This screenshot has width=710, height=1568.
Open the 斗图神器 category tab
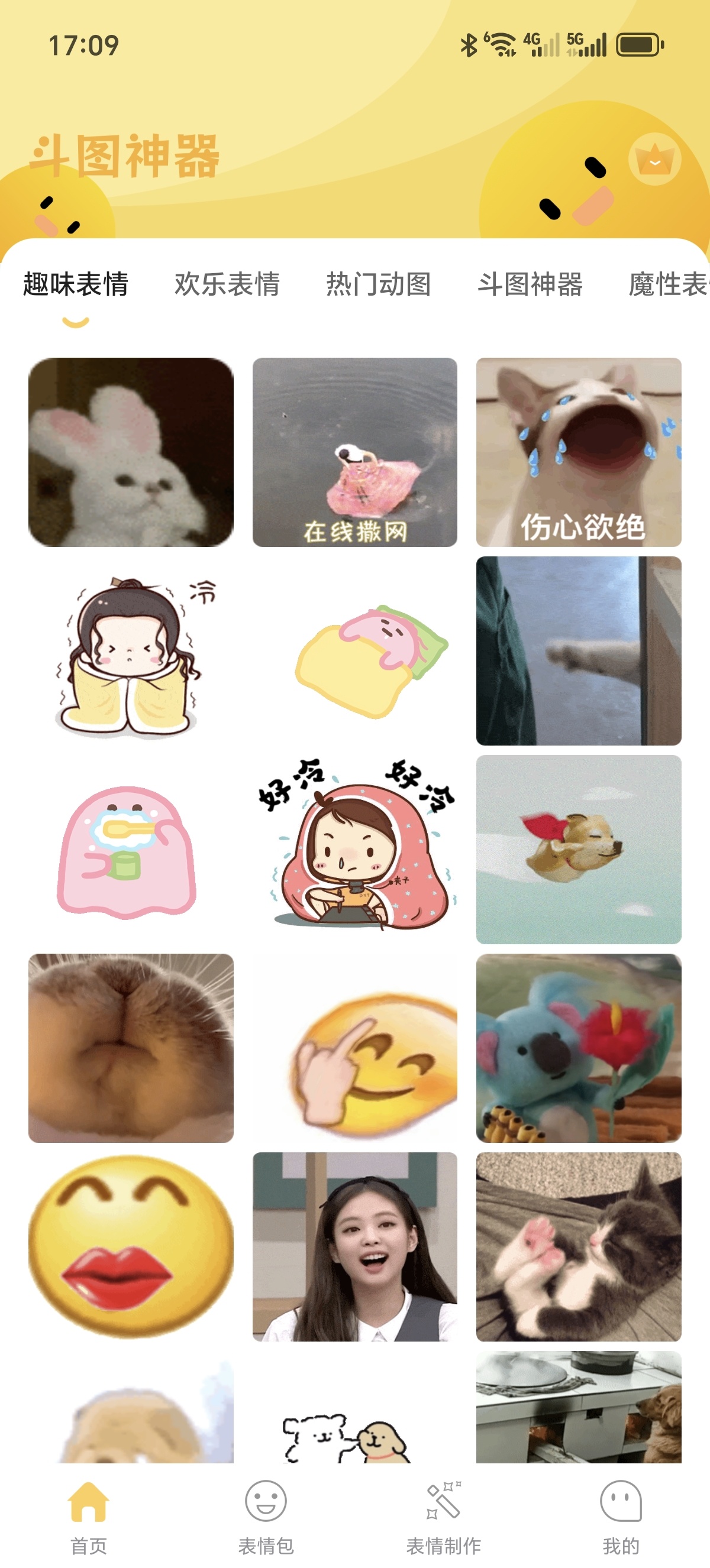[x=530, y=284]
